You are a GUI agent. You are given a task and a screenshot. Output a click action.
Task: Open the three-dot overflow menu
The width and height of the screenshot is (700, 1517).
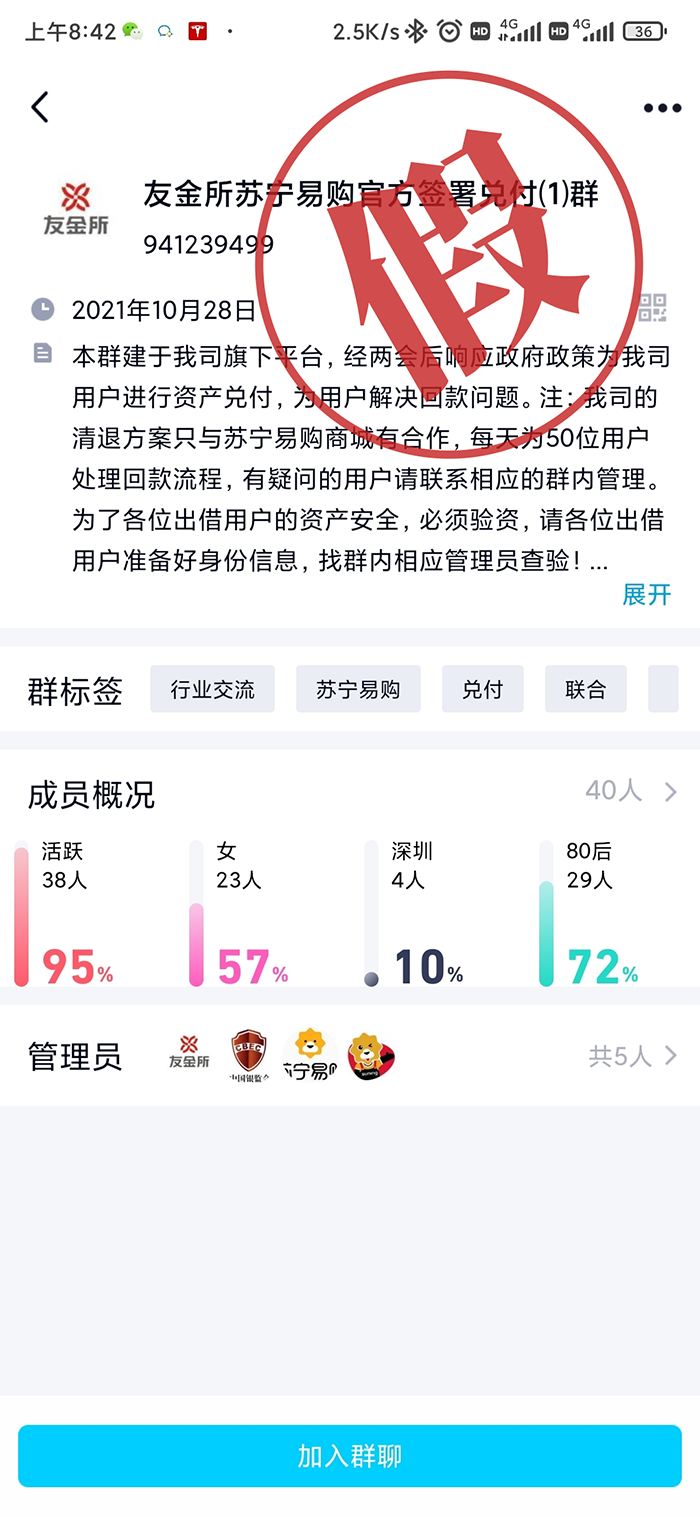click(662, 108)
